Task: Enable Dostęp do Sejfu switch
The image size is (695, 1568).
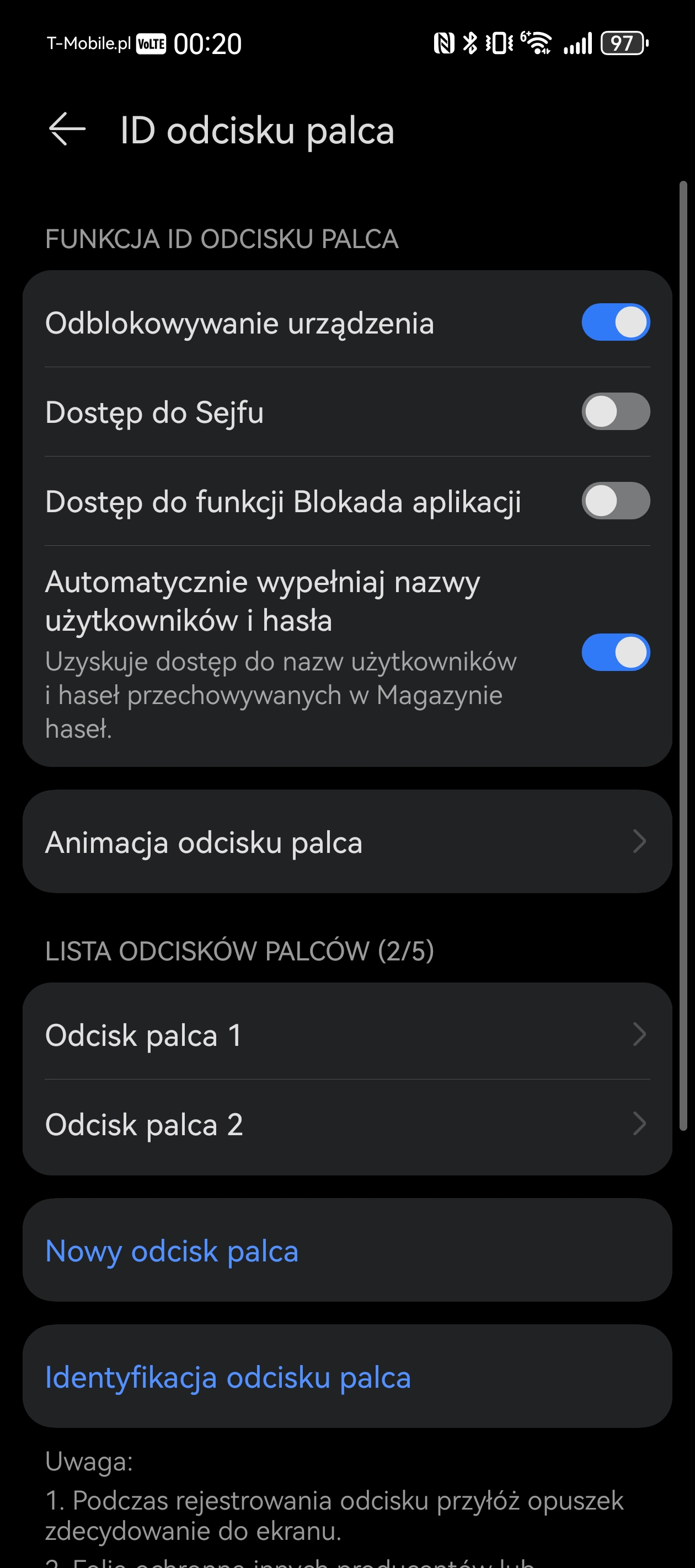Action: point(615,411)
